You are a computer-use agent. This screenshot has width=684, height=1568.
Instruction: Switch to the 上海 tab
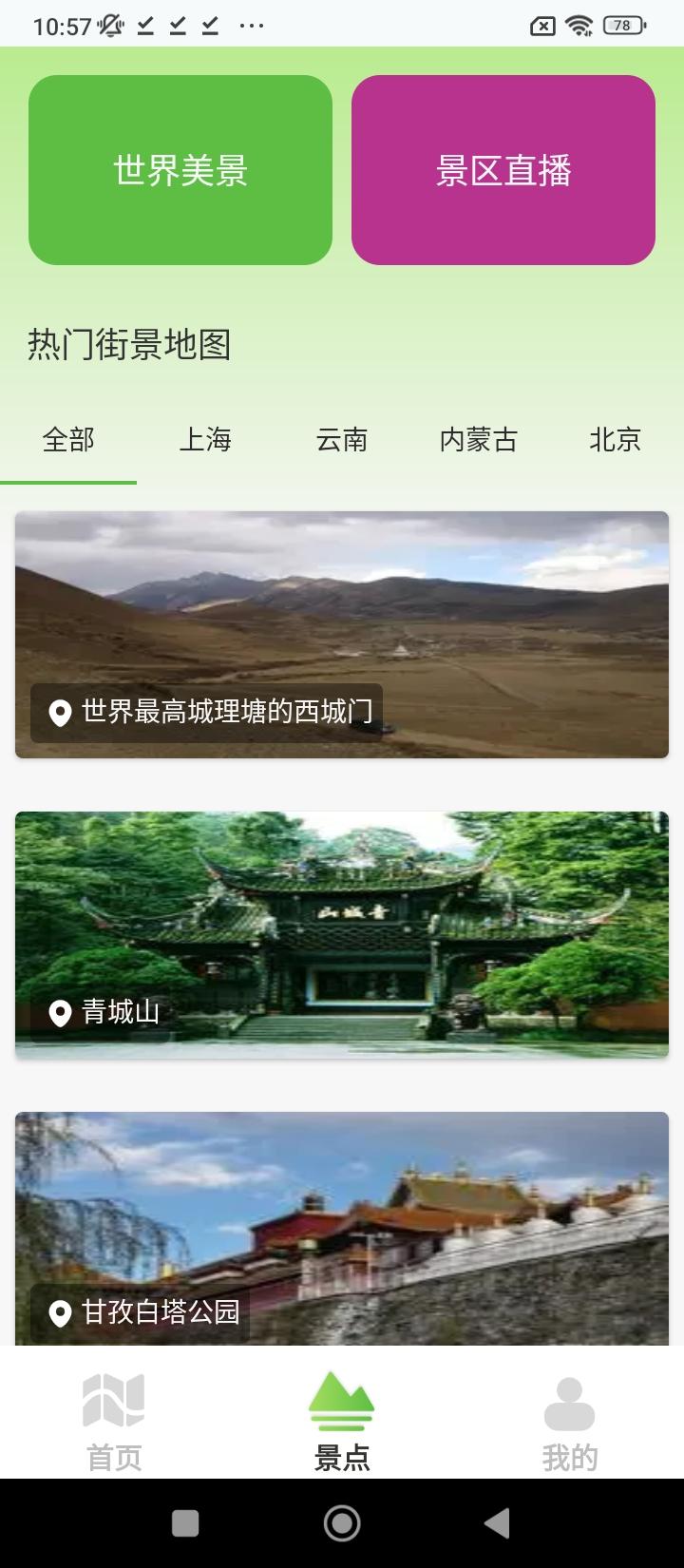click(207, 440)
